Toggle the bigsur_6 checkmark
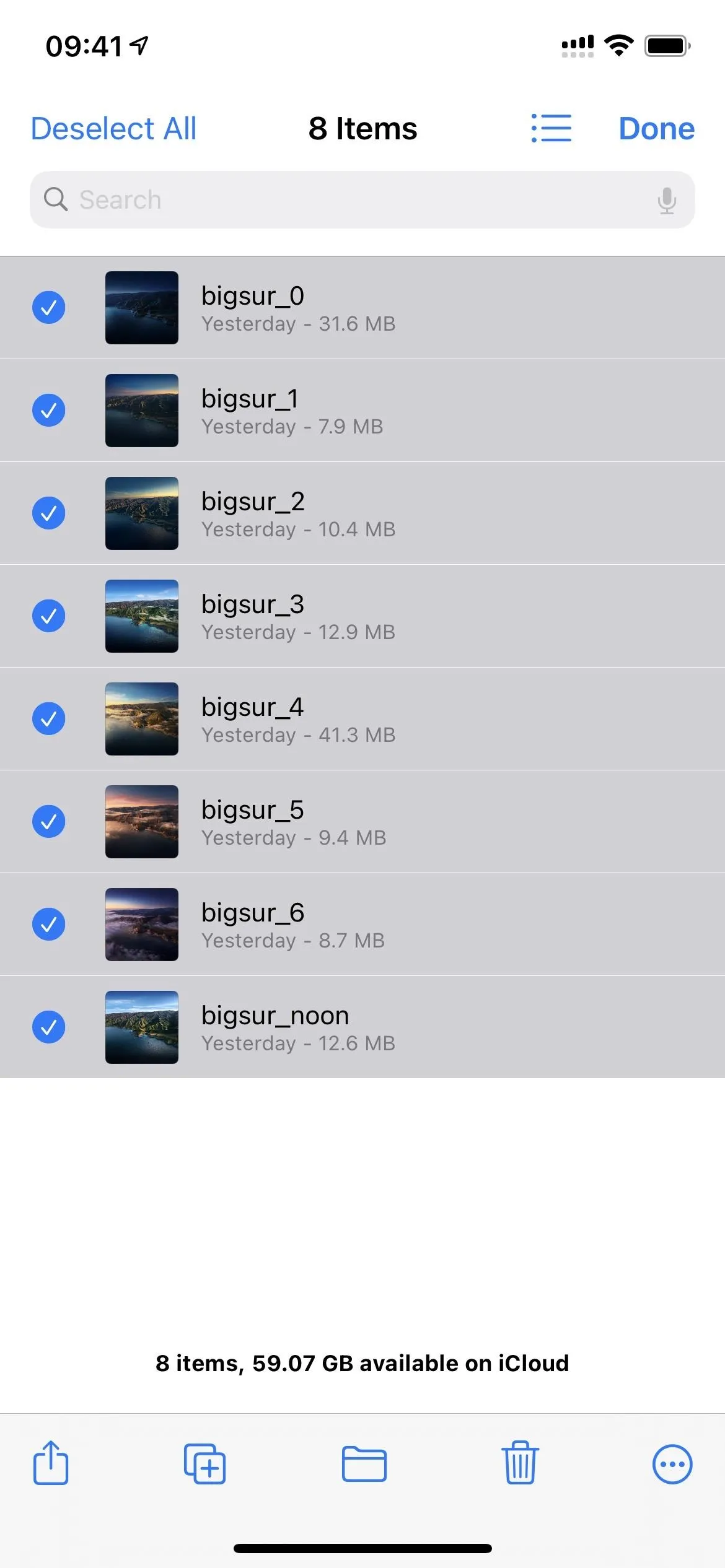The image size is (725, 1568). coord(49,924)
